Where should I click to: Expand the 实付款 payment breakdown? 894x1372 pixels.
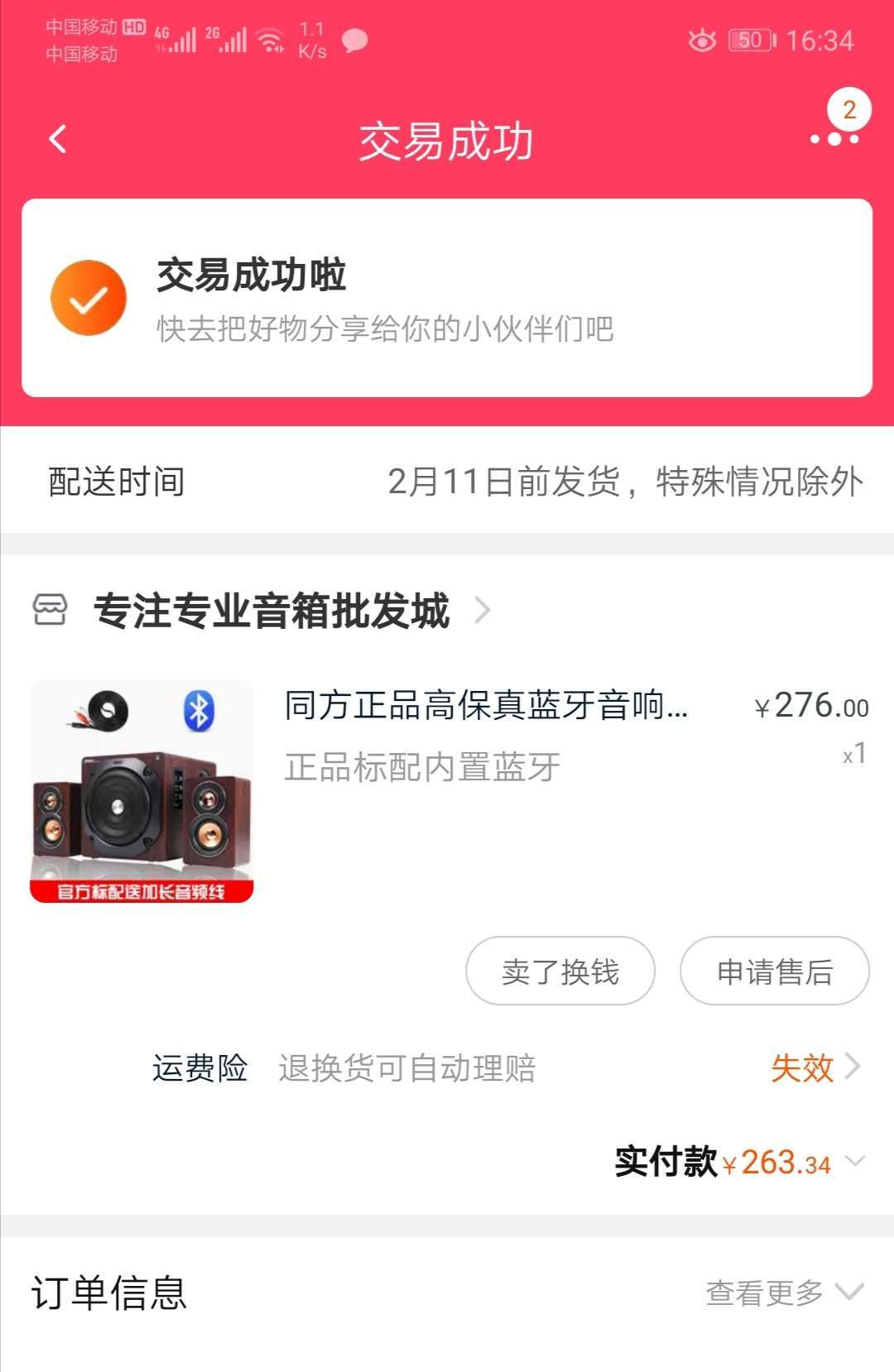click(854, 1162)
